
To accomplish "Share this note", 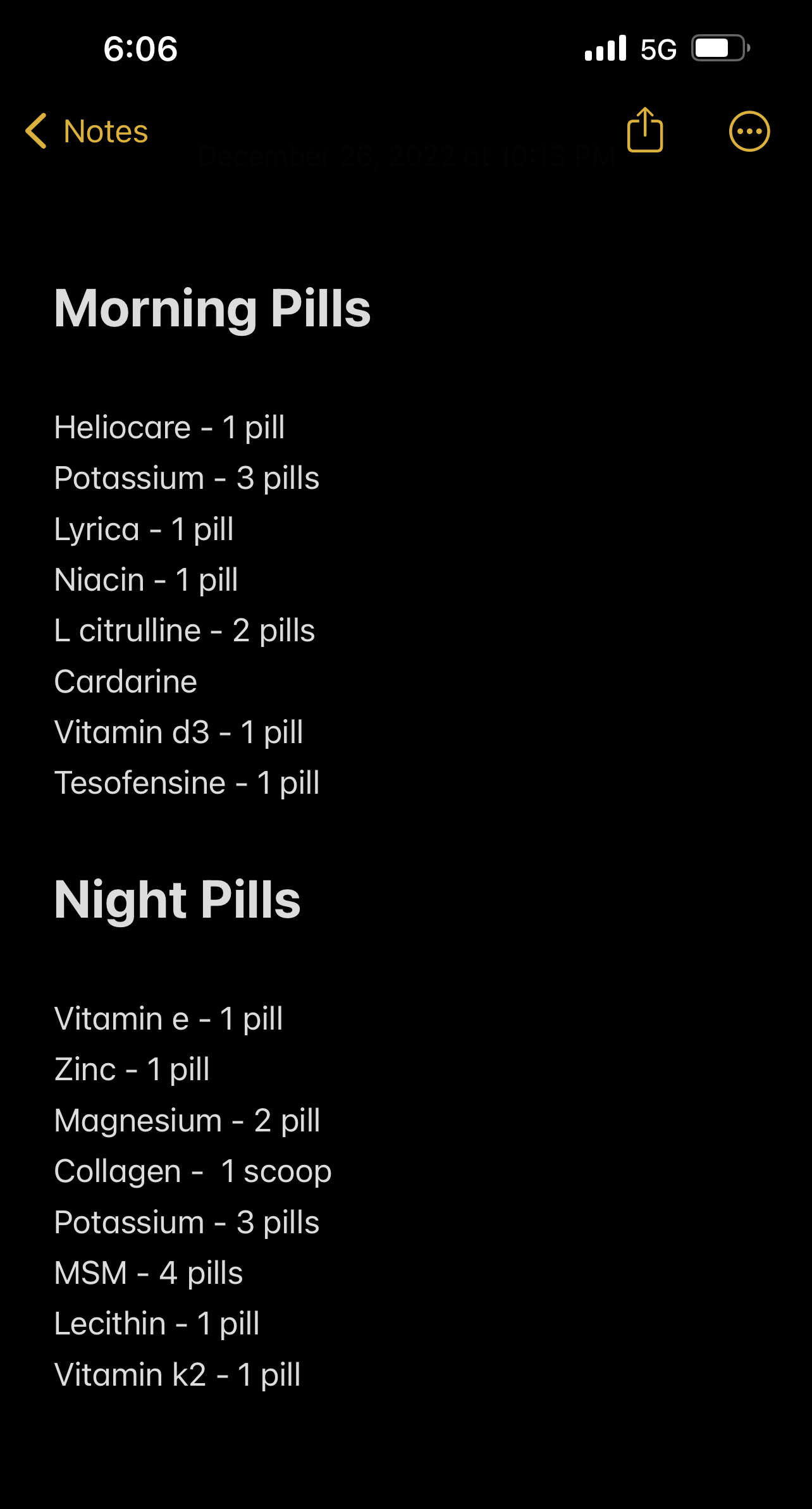I will point(645,130).
